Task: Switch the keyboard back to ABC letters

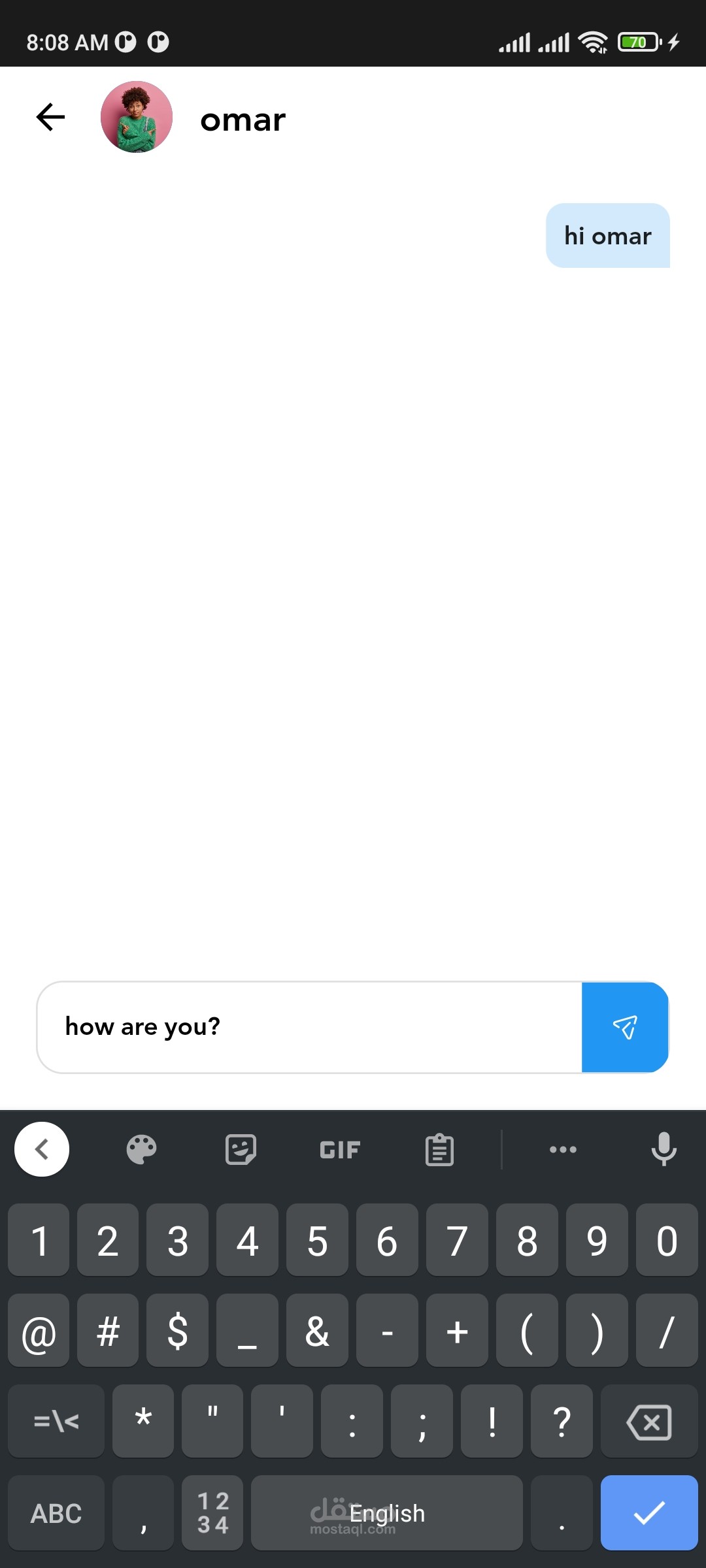Action: tap(56, 1513)
